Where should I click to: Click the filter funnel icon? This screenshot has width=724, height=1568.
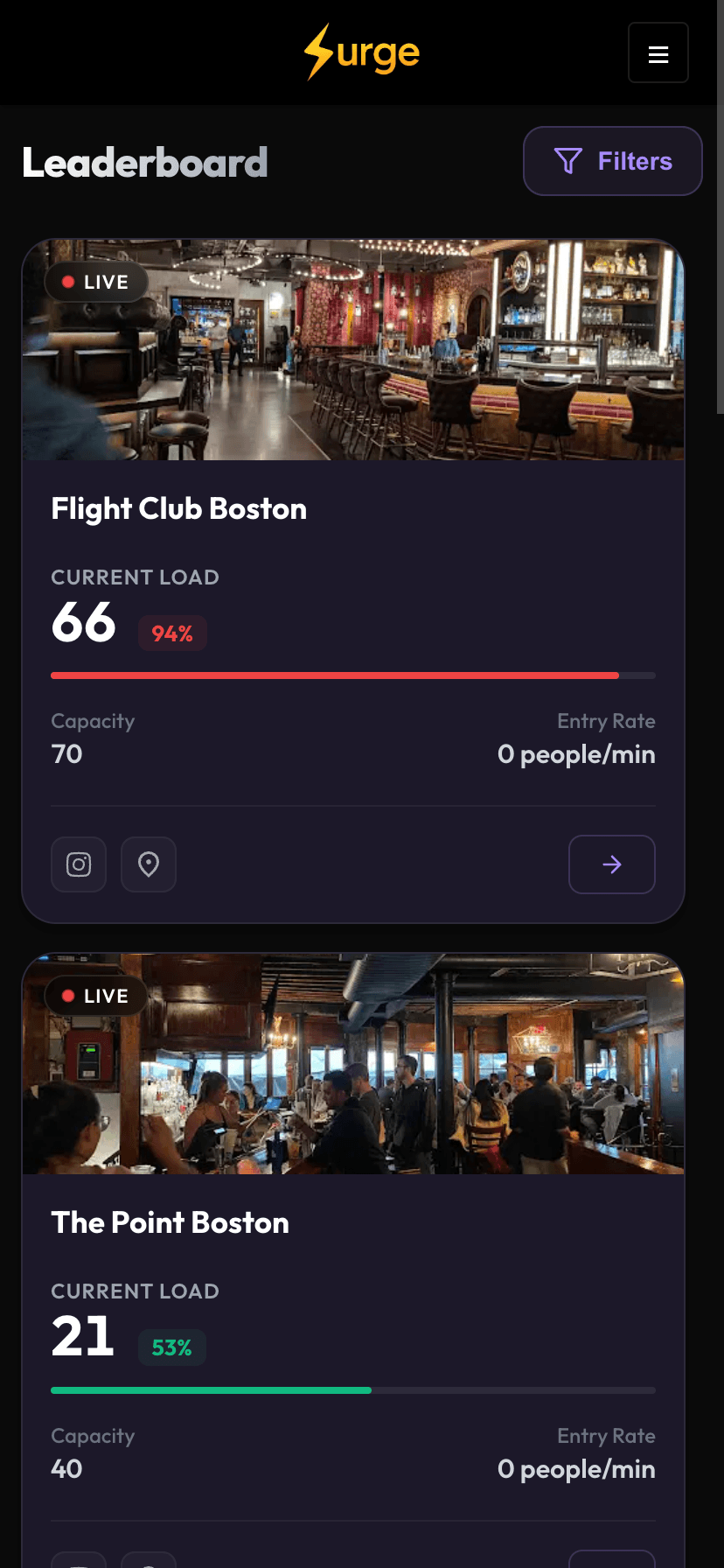click(568, 161)
